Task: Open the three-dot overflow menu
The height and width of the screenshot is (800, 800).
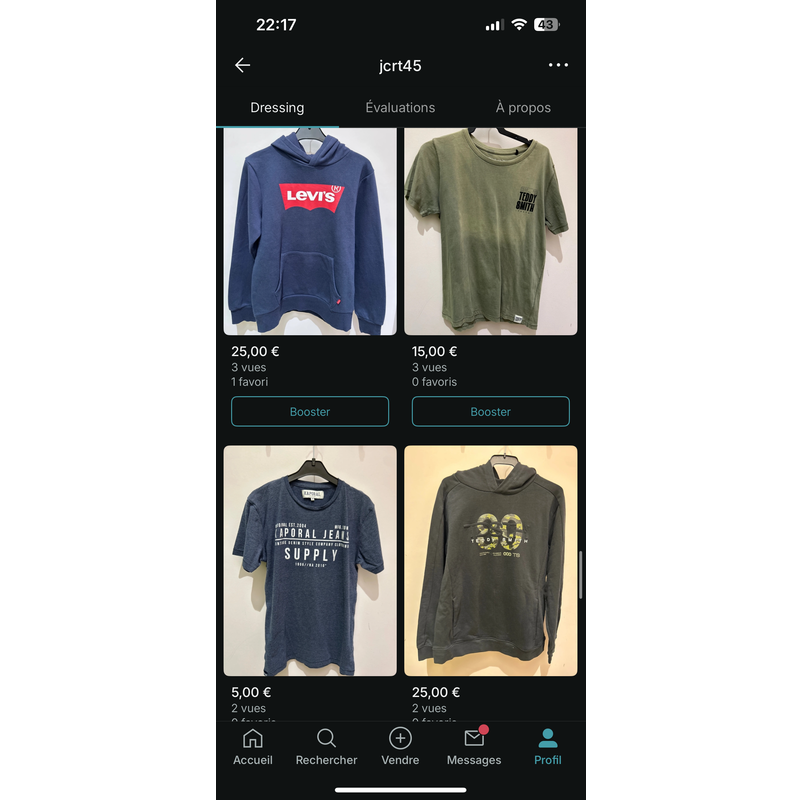Action: (x=558, y=65)
